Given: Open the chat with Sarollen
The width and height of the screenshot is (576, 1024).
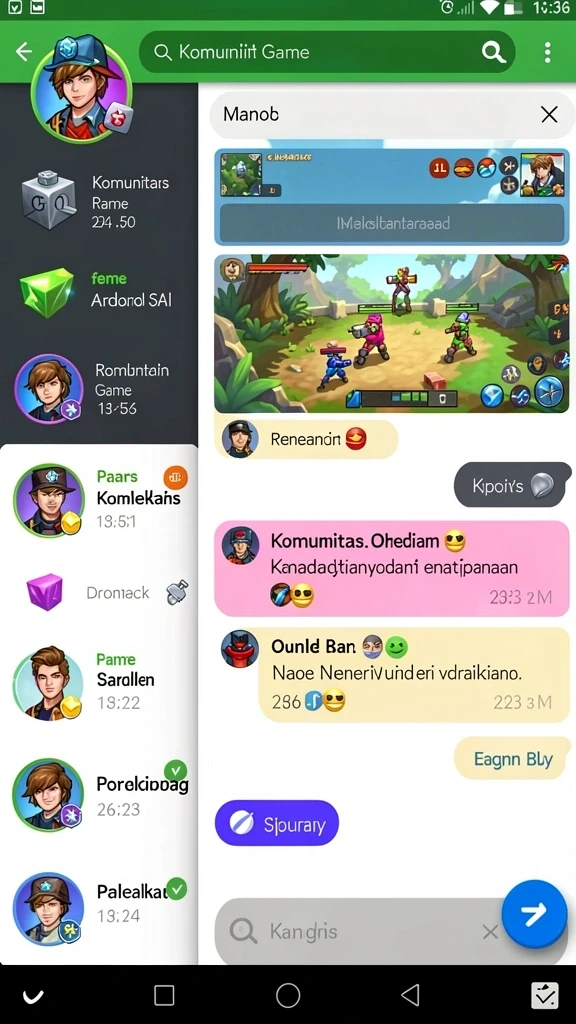Looking at the screenshot, I should (99, 682).
